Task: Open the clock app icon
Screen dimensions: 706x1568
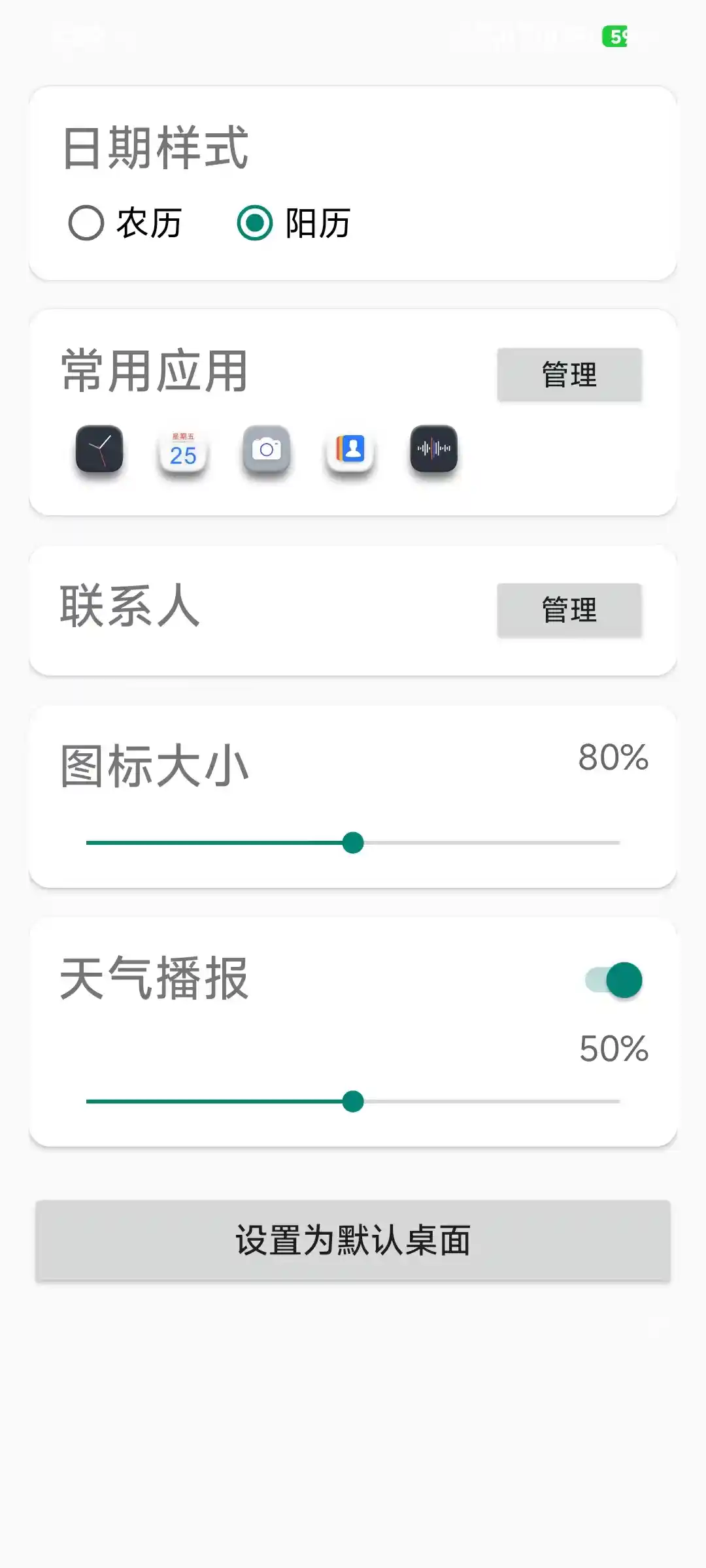Action: click(99, 449)
